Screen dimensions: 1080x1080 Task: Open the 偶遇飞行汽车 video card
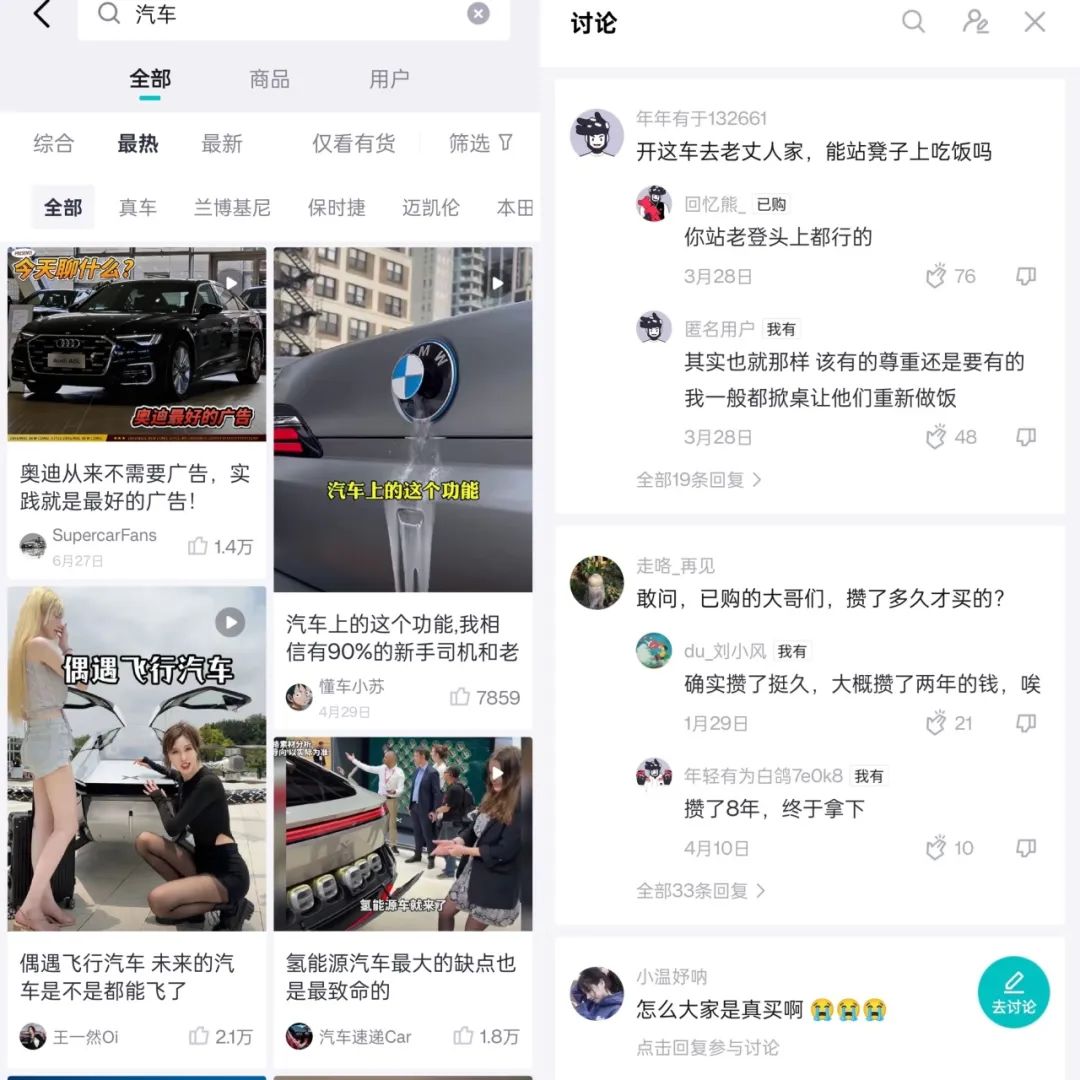(x=137, y=760)
